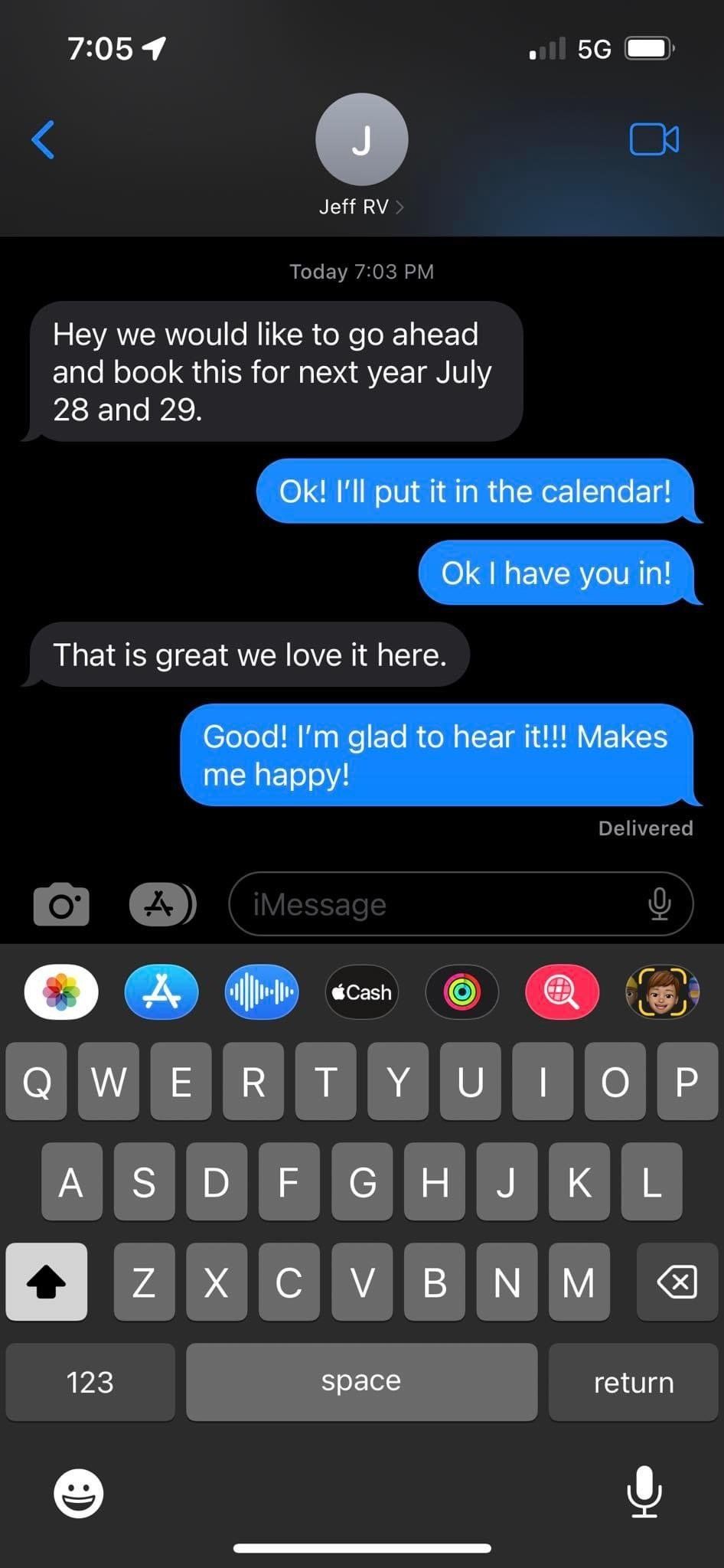The image size is (724, 1568).
Task: Open the Memoji stickers app
Action: pos(662,992)
